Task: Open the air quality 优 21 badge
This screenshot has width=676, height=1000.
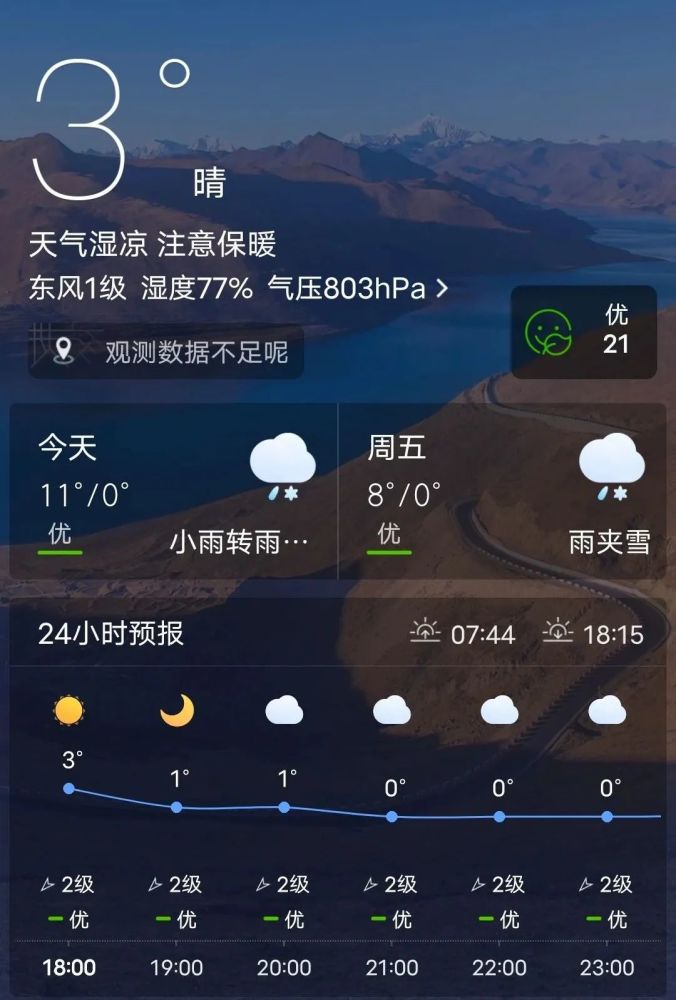Action: tap(584, 332)
